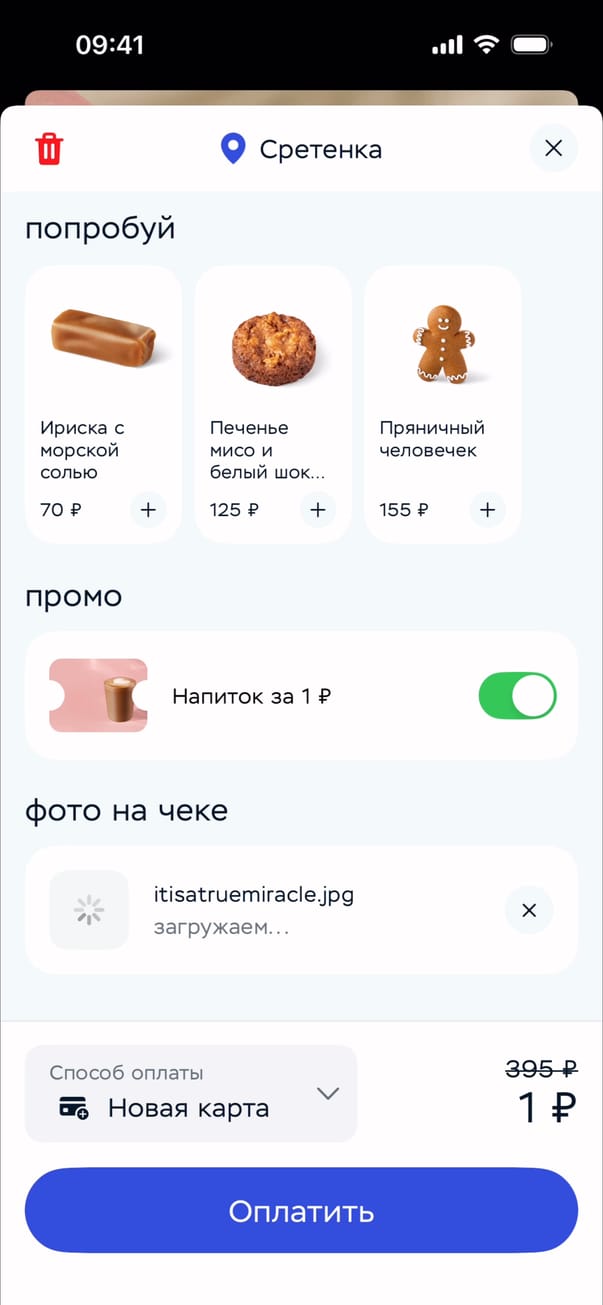
Task: Close the checkout sheet
Action: pos(553,149)
